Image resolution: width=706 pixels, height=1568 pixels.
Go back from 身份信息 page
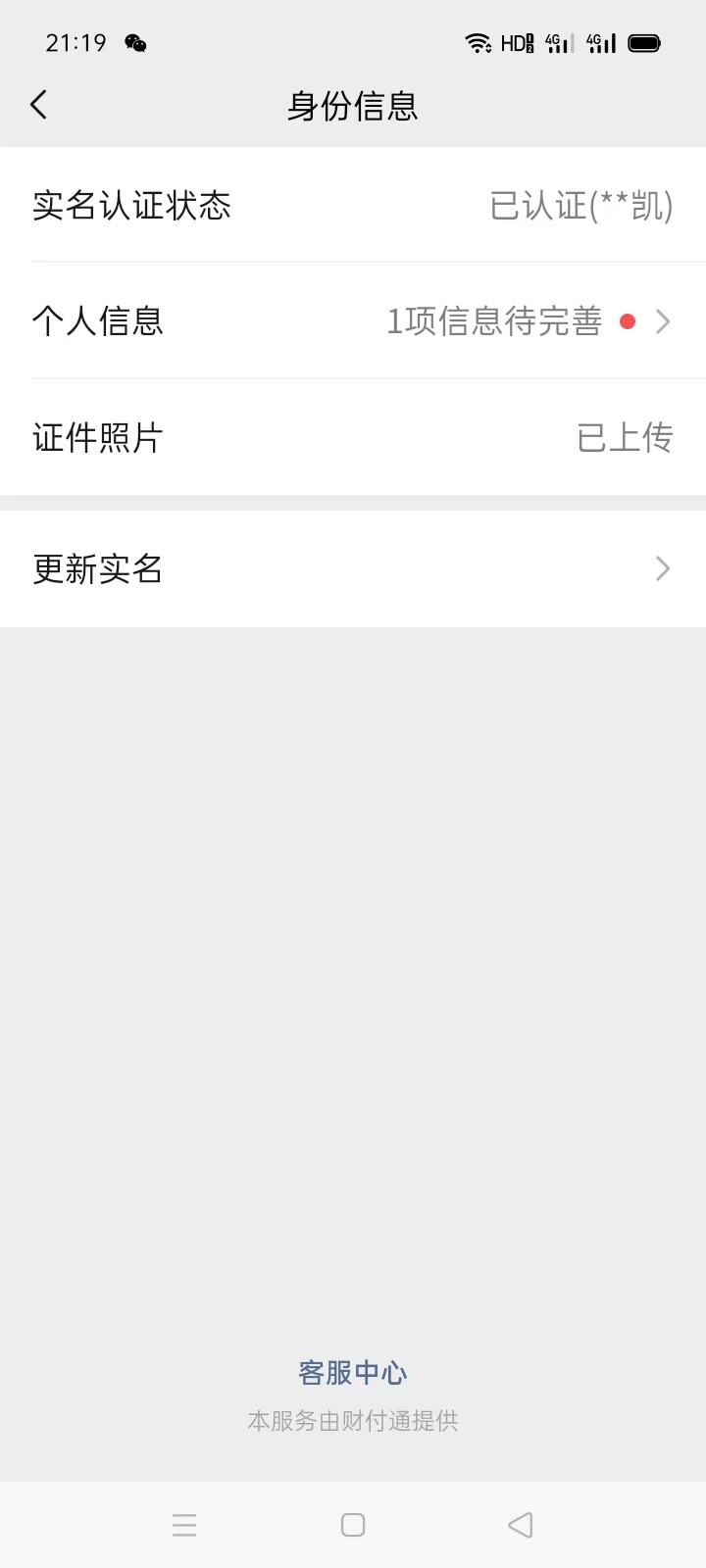(39, 105)
